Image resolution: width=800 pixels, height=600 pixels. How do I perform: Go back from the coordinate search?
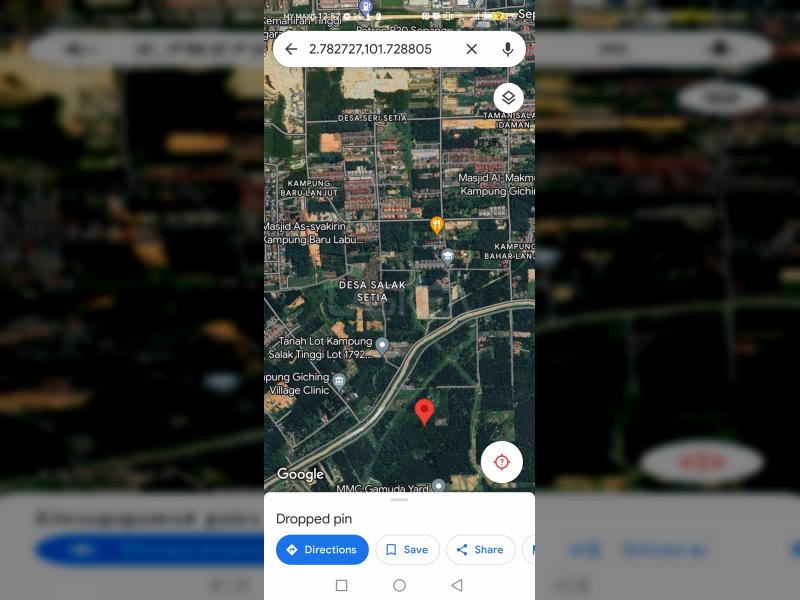(291, 49)
